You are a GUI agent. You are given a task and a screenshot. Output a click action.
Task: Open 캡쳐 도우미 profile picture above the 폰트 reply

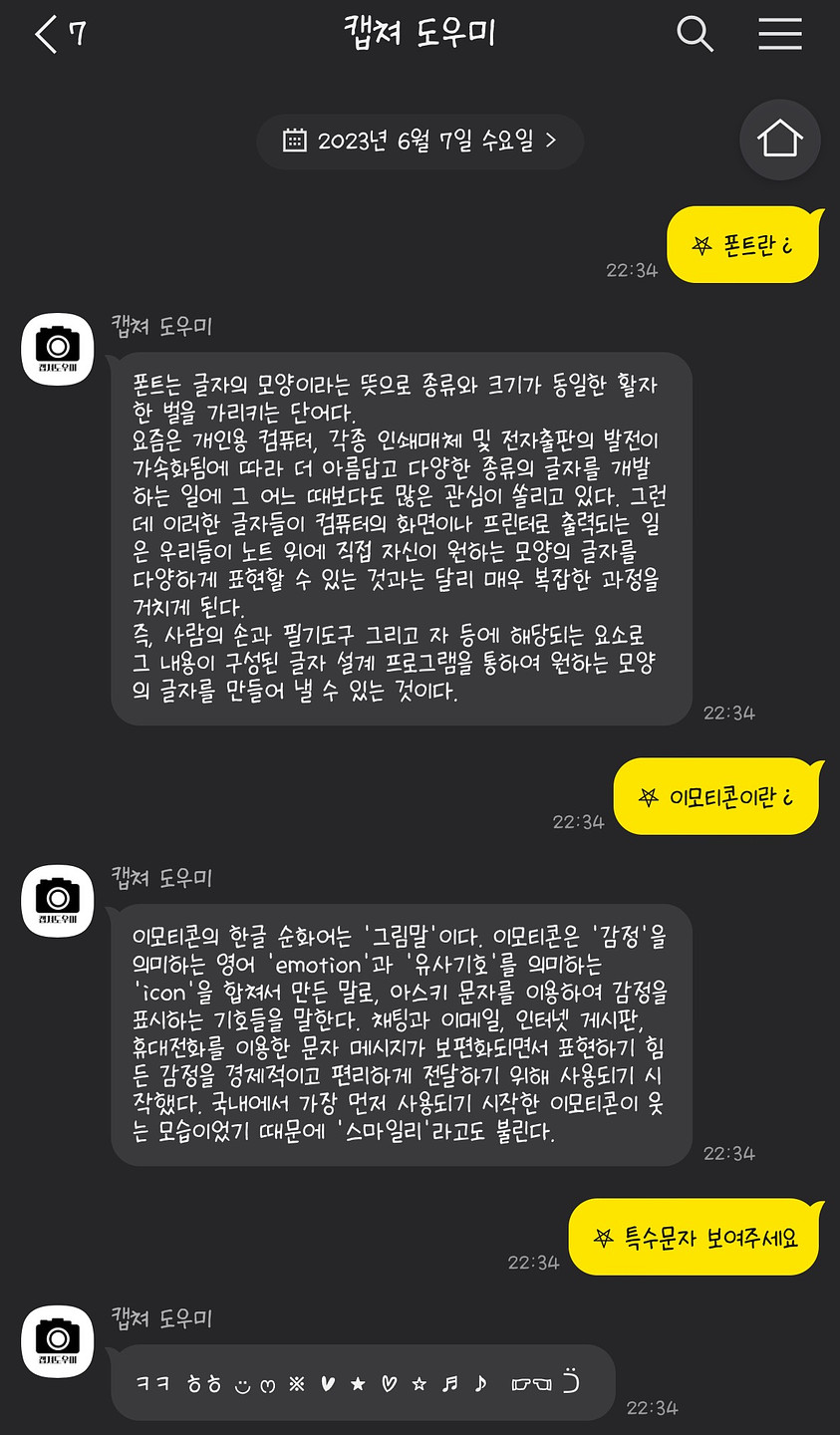tap(58, 350)
